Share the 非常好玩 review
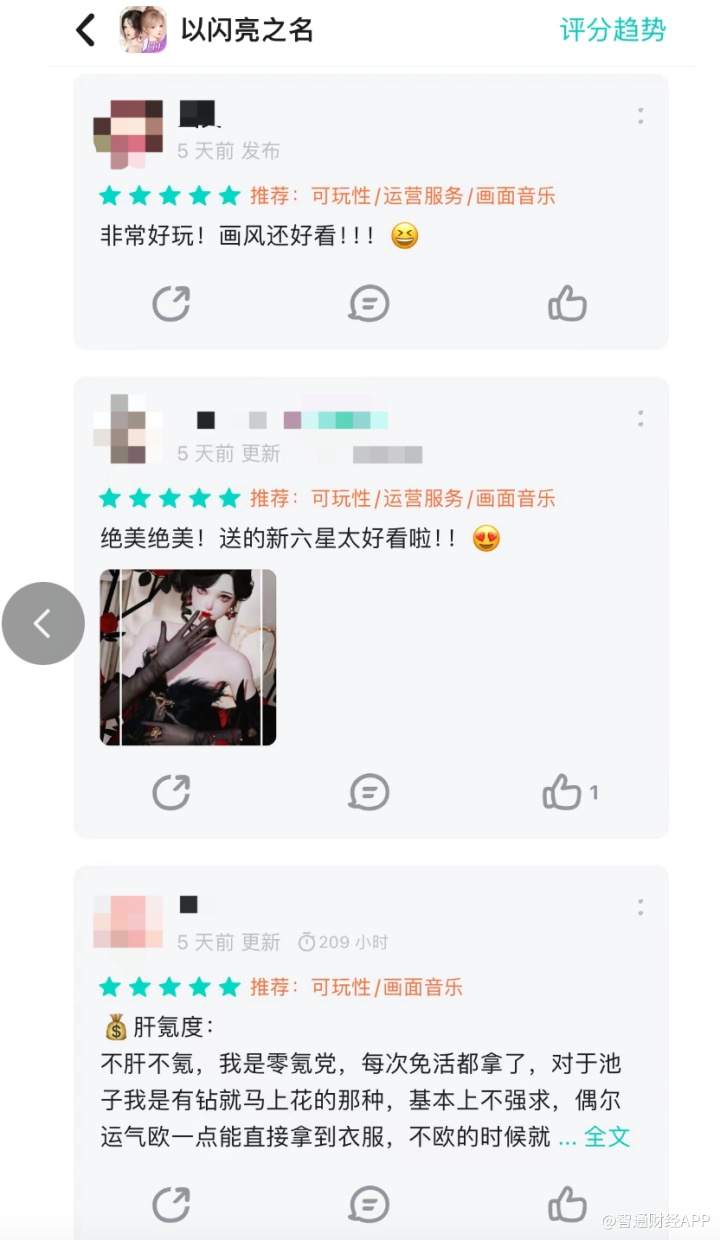720x1240 pixels. point(171,304)
